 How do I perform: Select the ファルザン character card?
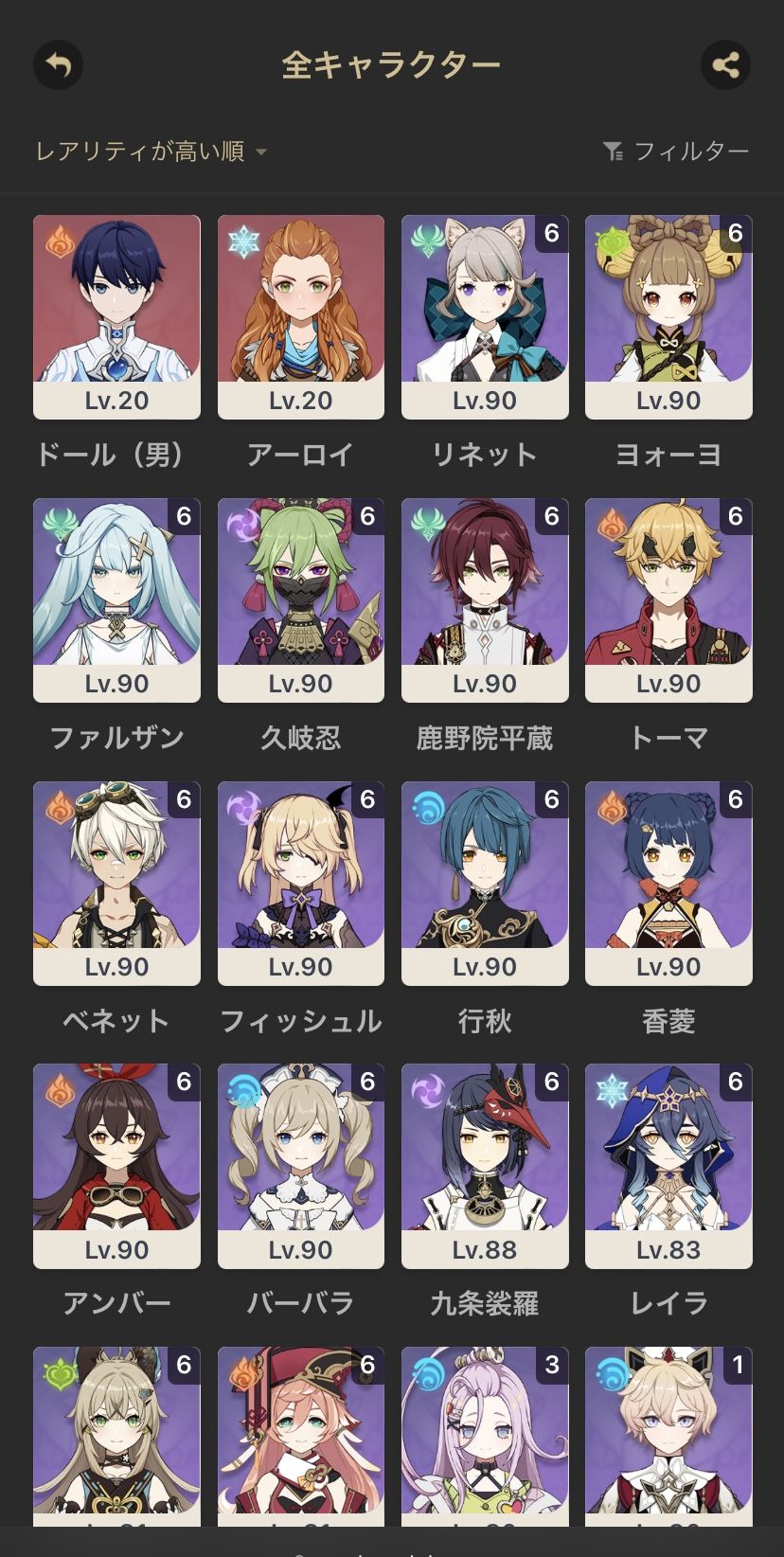pos(116,600)
